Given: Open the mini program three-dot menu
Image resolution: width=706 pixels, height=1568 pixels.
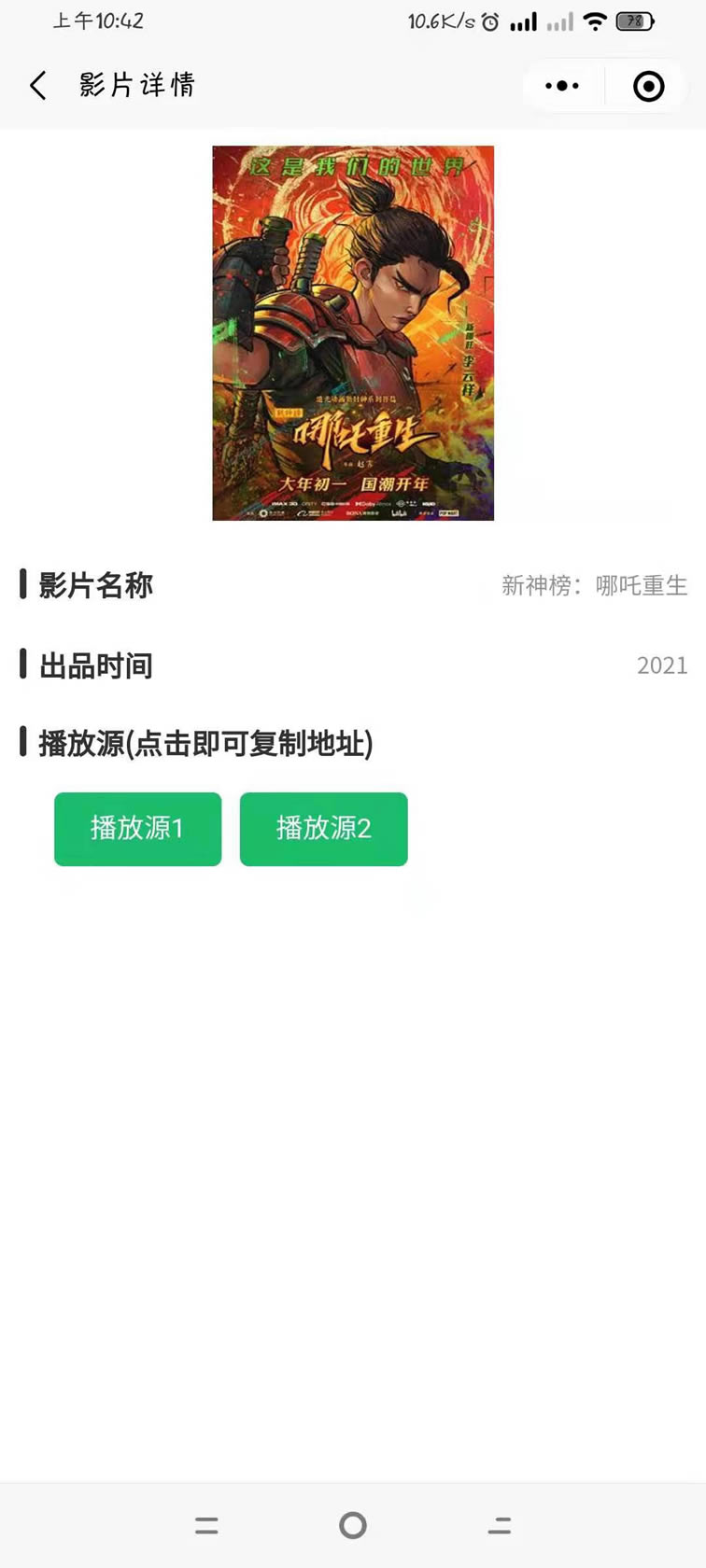Looking at the screenshot, I should tap(562, 86).
